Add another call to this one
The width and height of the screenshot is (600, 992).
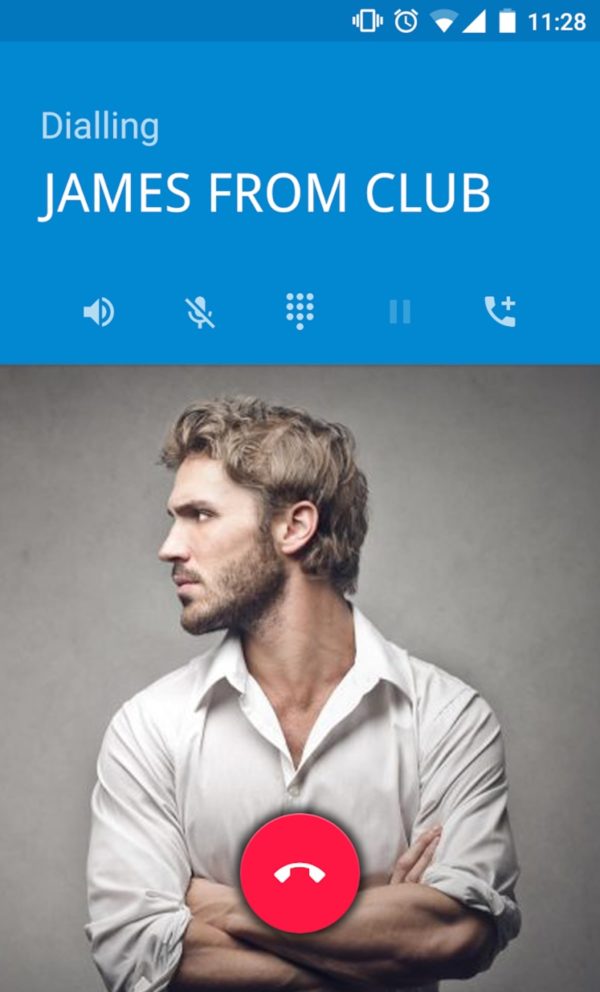tap(500, 311)
